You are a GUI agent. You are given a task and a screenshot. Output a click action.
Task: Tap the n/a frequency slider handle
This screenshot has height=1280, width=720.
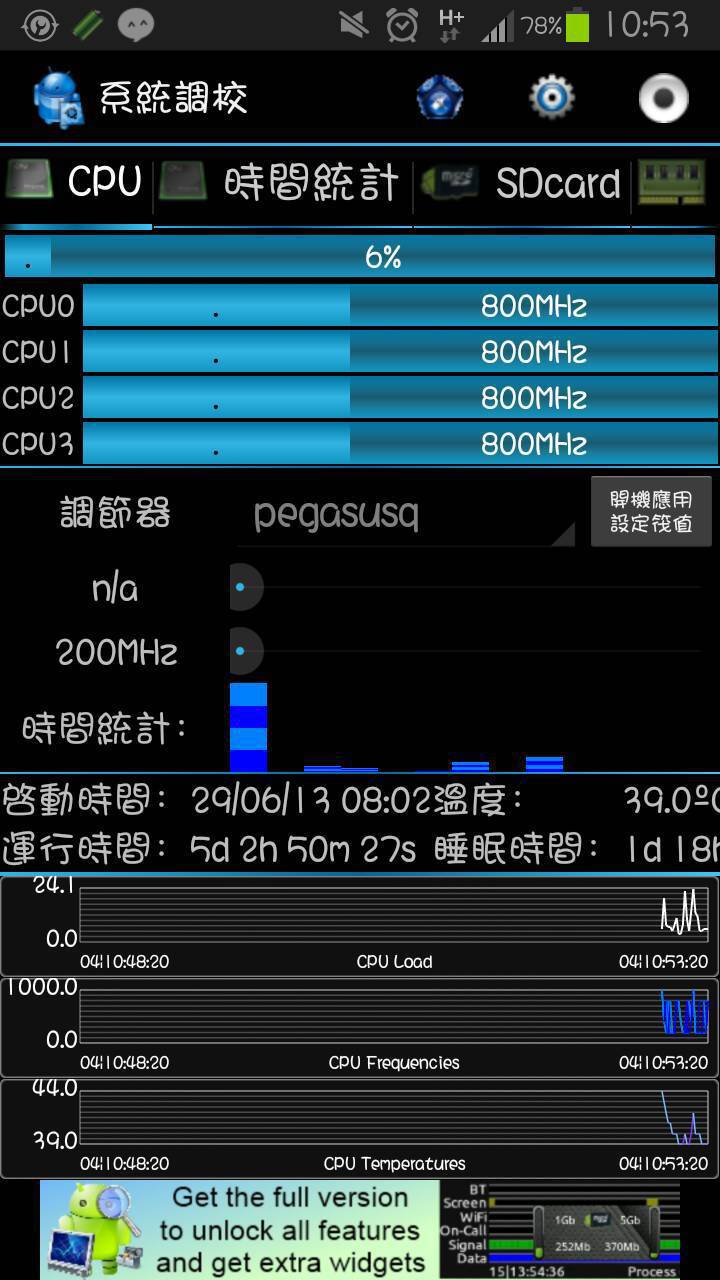pyautogui.click(x=241, y=587)
